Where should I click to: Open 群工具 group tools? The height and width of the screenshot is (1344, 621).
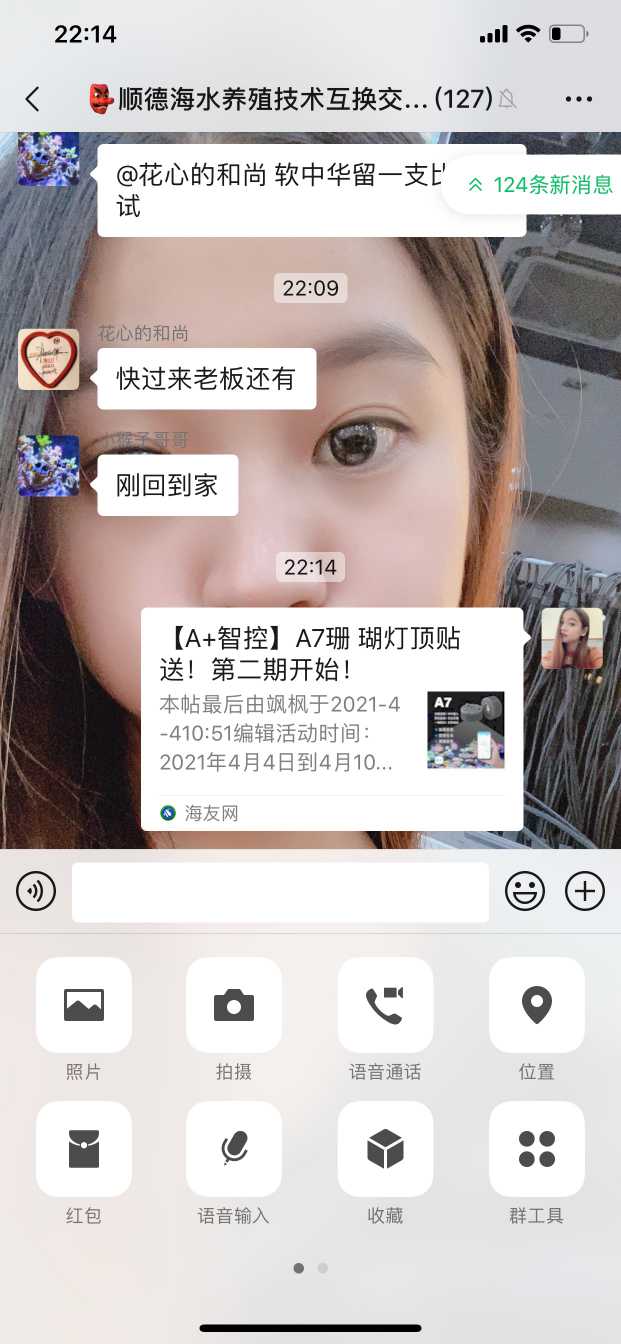(536, 1149)
